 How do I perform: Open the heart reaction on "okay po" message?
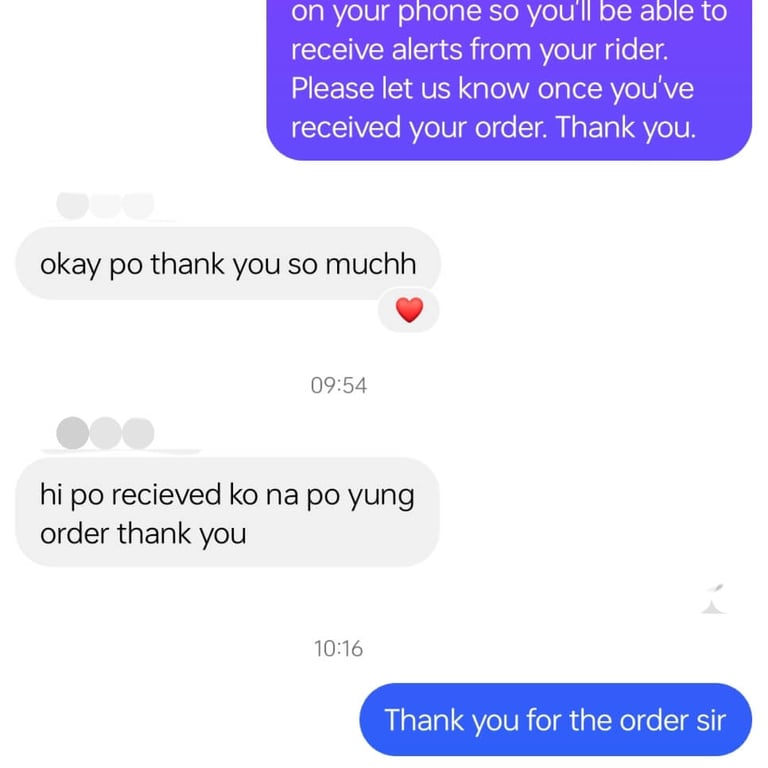409,311
